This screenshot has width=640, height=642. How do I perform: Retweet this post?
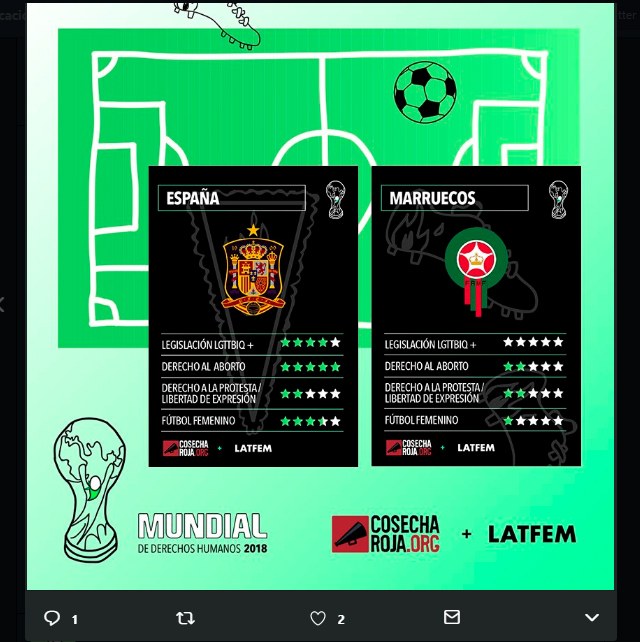pyautogui.click(x=185, y=618)
